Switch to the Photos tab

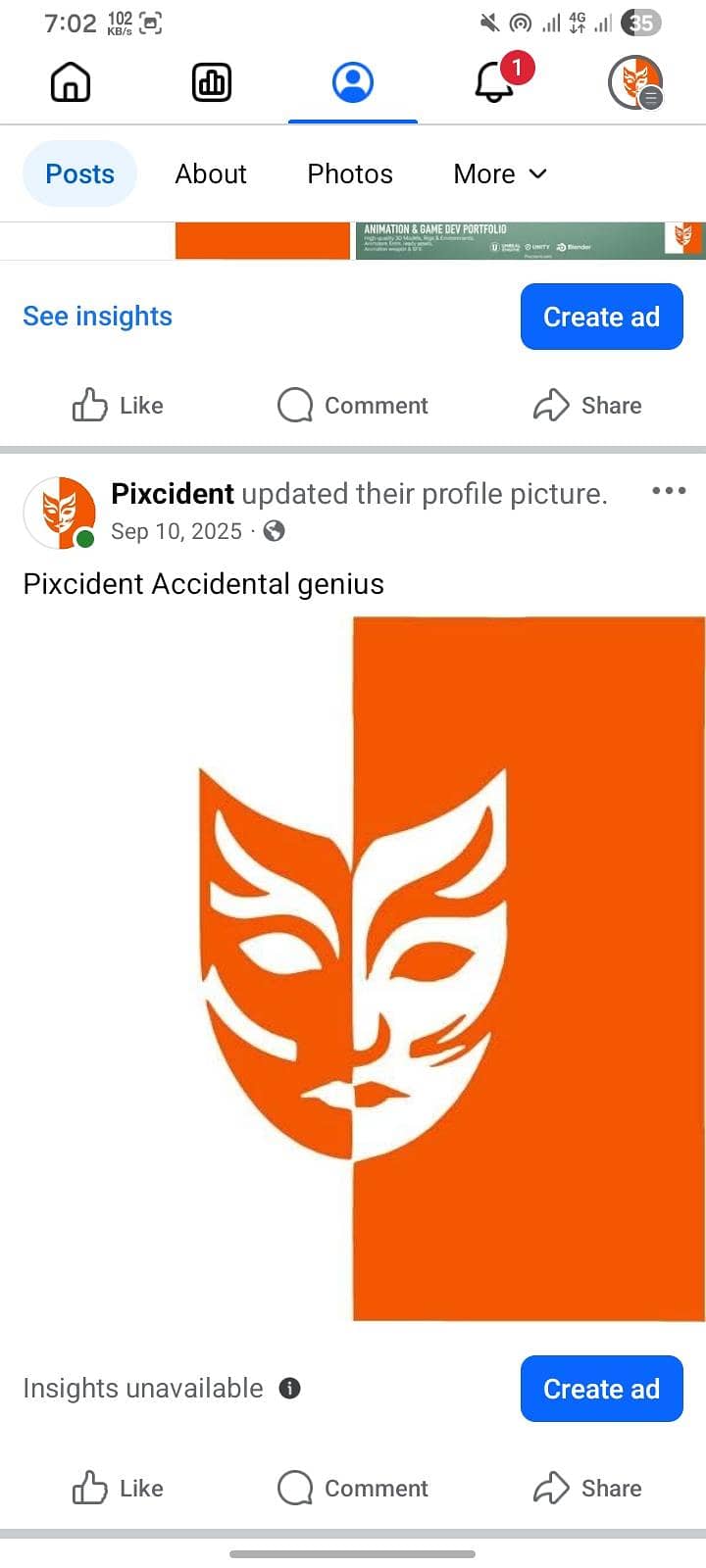click(x=350, y=174)
